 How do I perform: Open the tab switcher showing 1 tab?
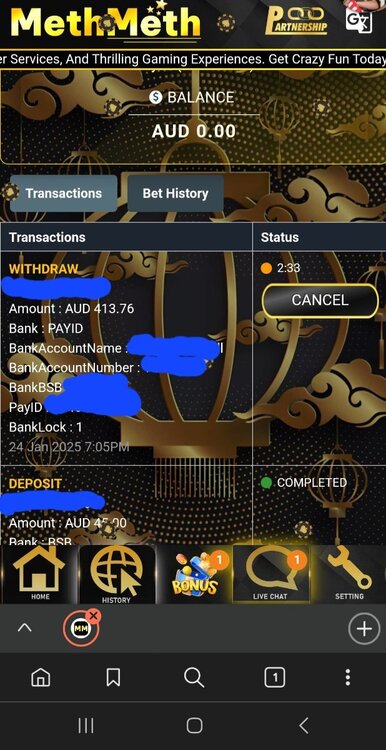point(275,677)
